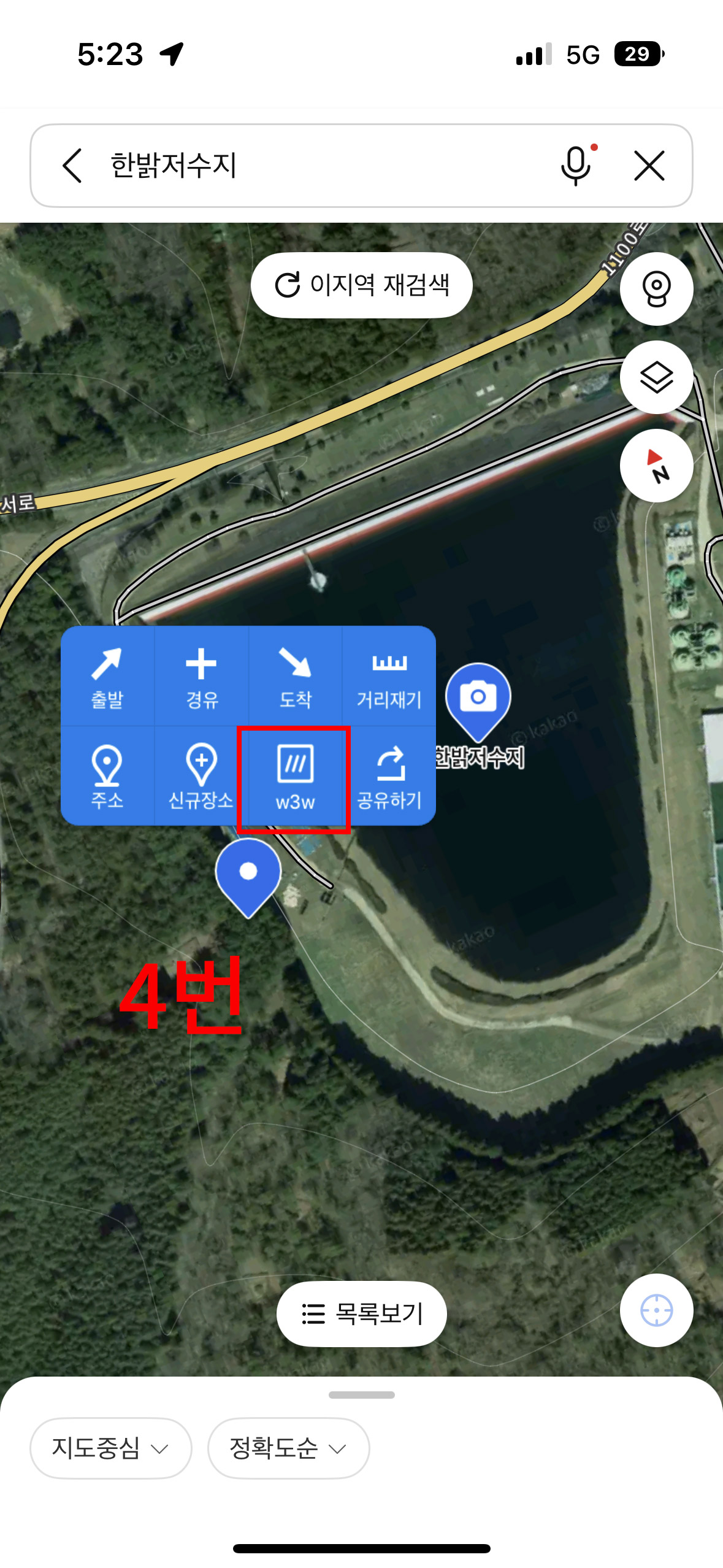Clear the search with the X

(649, 166)
